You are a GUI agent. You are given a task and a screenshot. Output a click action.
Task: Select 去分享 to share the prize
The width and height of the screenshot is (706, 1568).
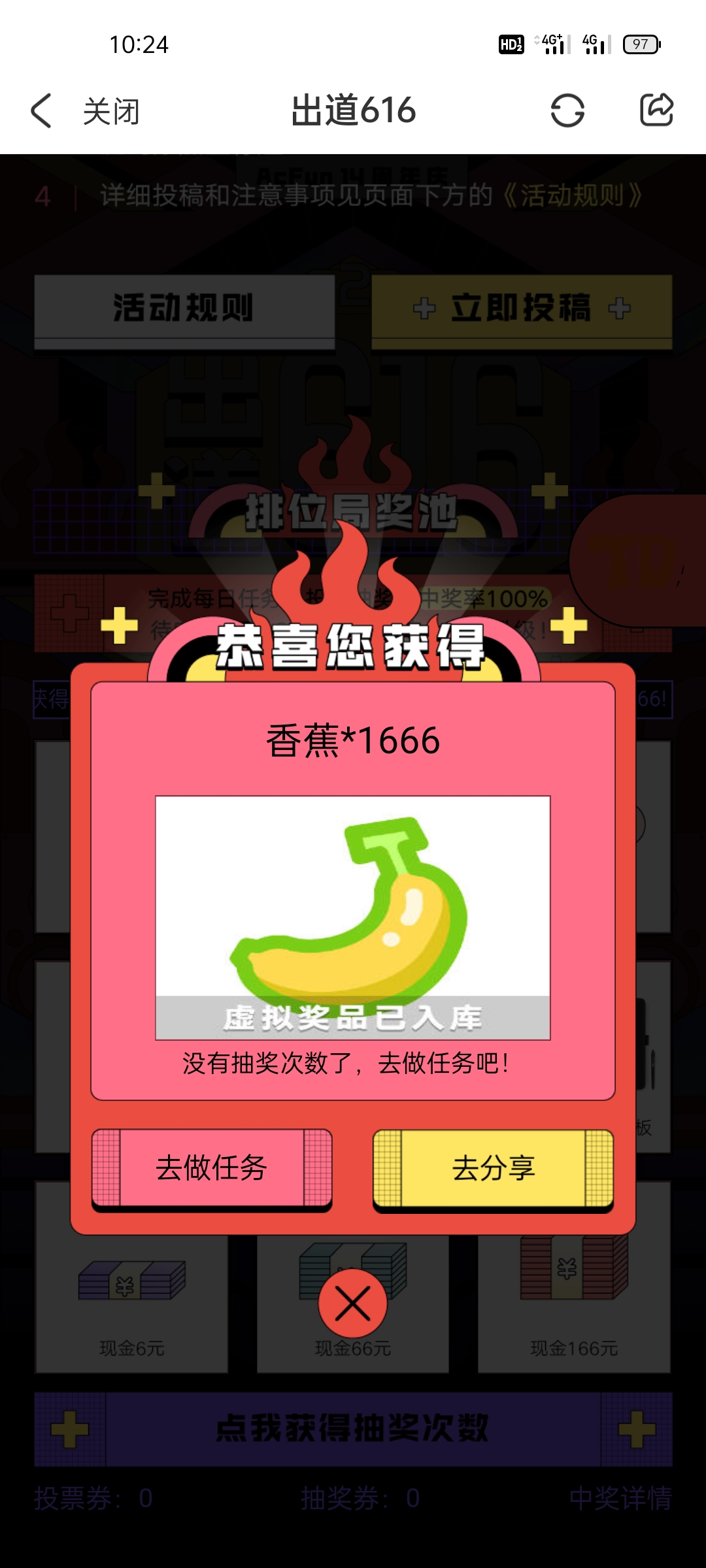(x=493, y=1168)
